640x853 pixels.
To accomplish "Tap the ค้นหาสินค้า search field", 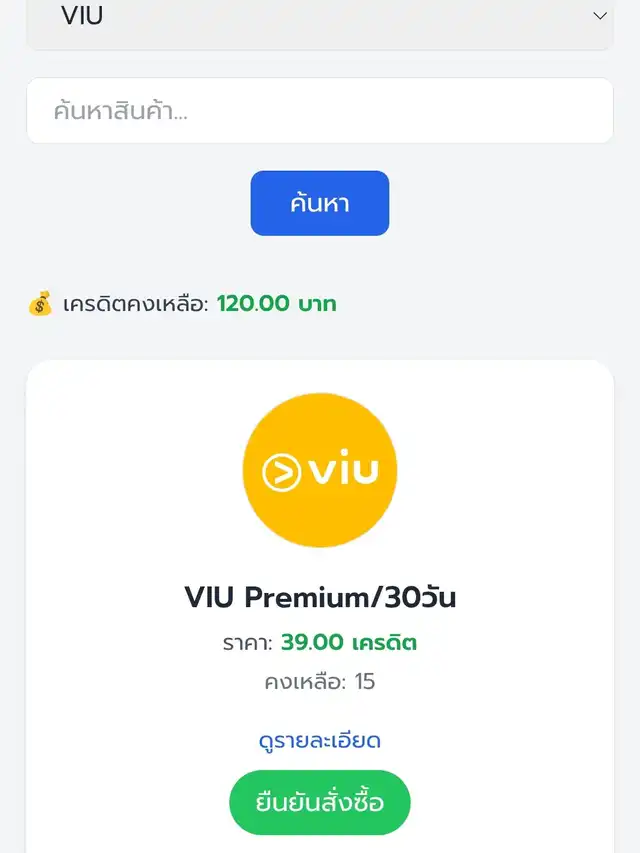I will 319,111.
